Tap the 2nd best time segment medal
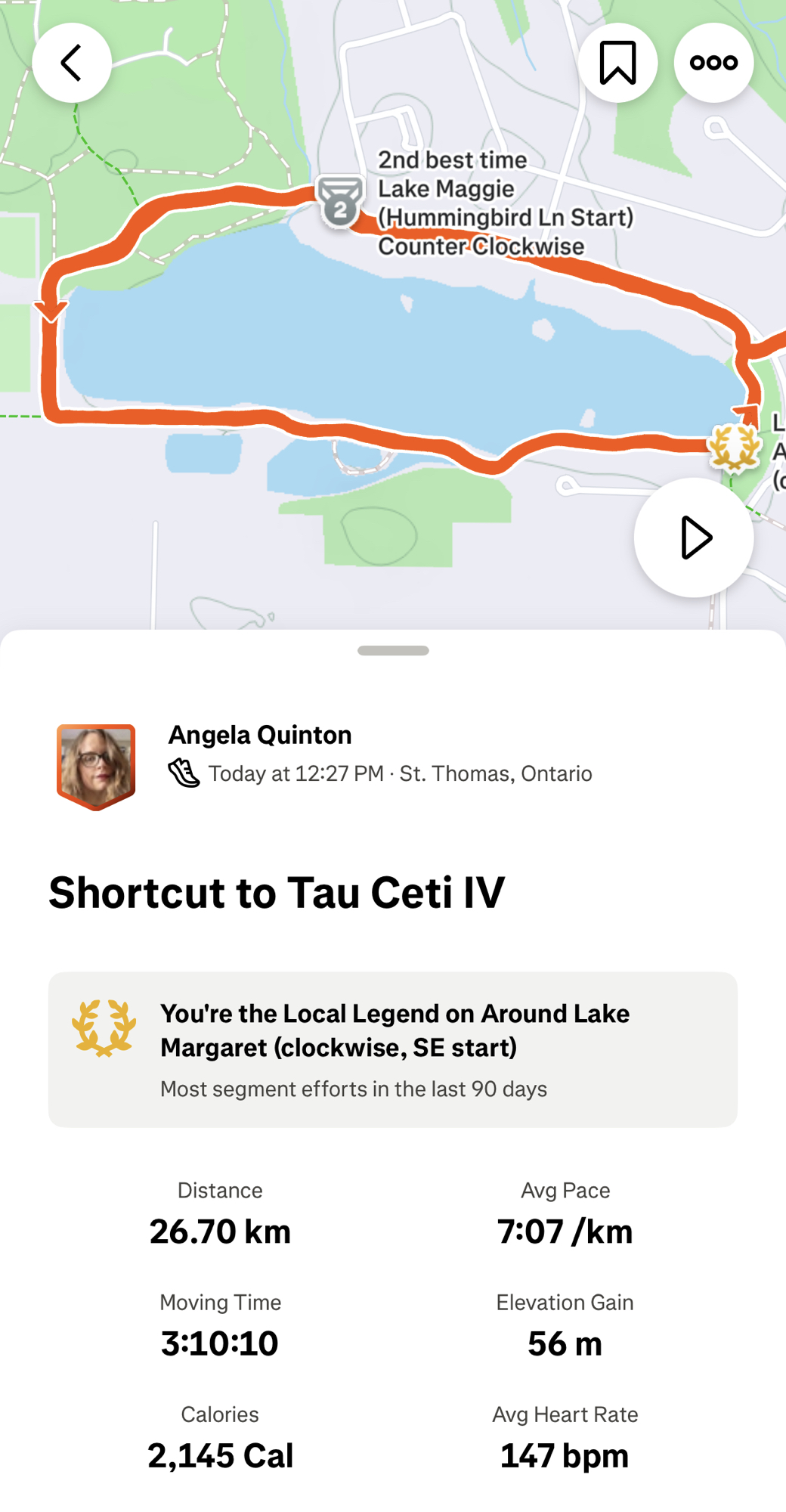The width and height of the screenshot is (786, 1512). point(340,202)
